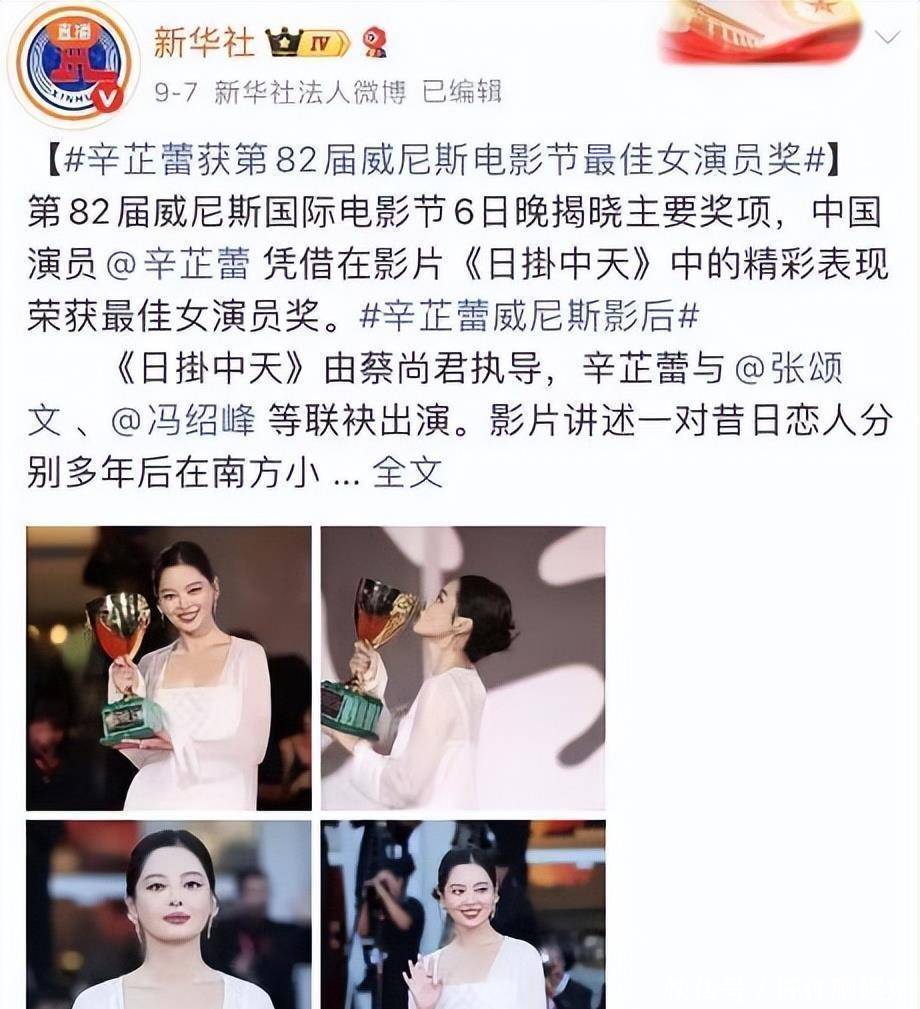
Task: Open the third photo, a close-up portrait
Action: point(168,914)
